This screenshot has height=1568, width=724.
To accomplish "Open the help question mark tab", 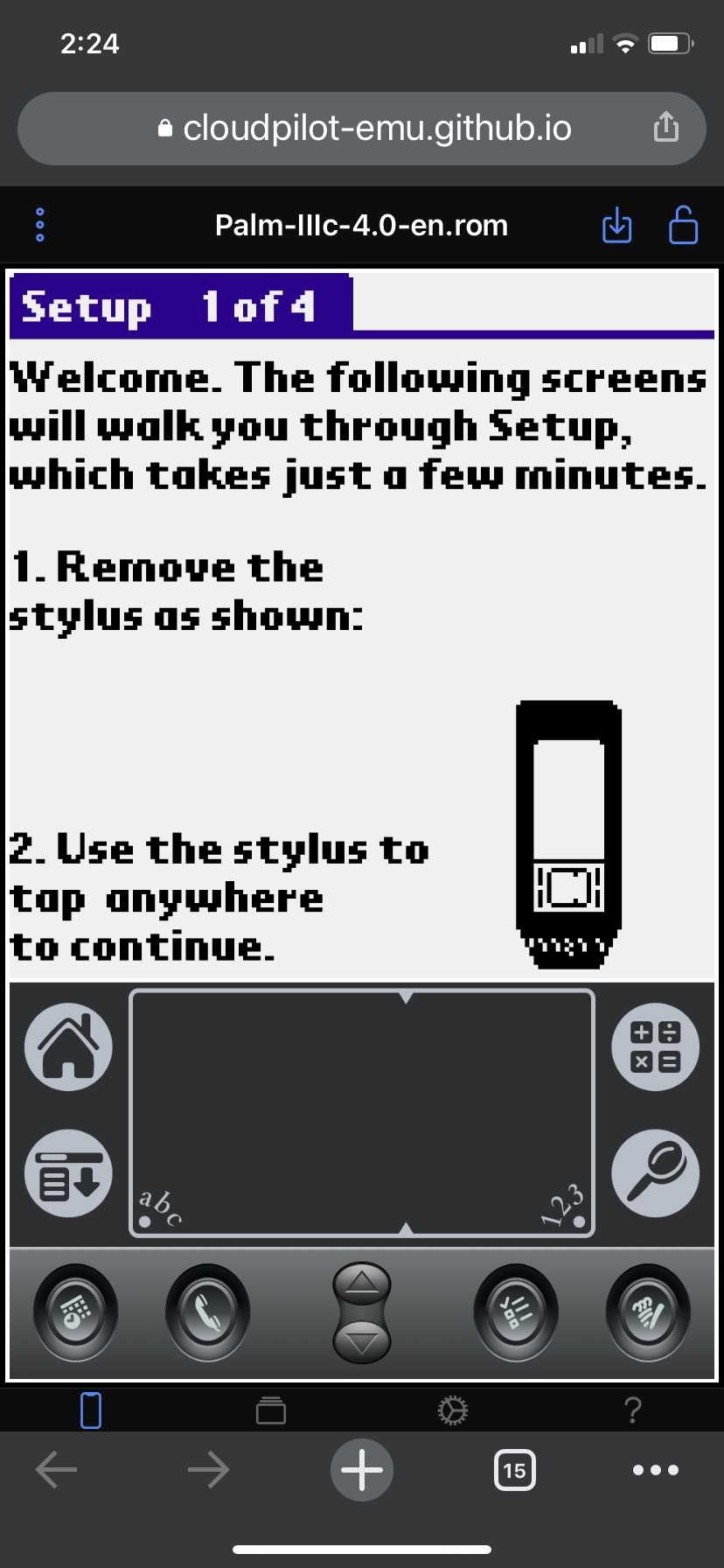I will pyautogui.click(x=633, y=1410).
